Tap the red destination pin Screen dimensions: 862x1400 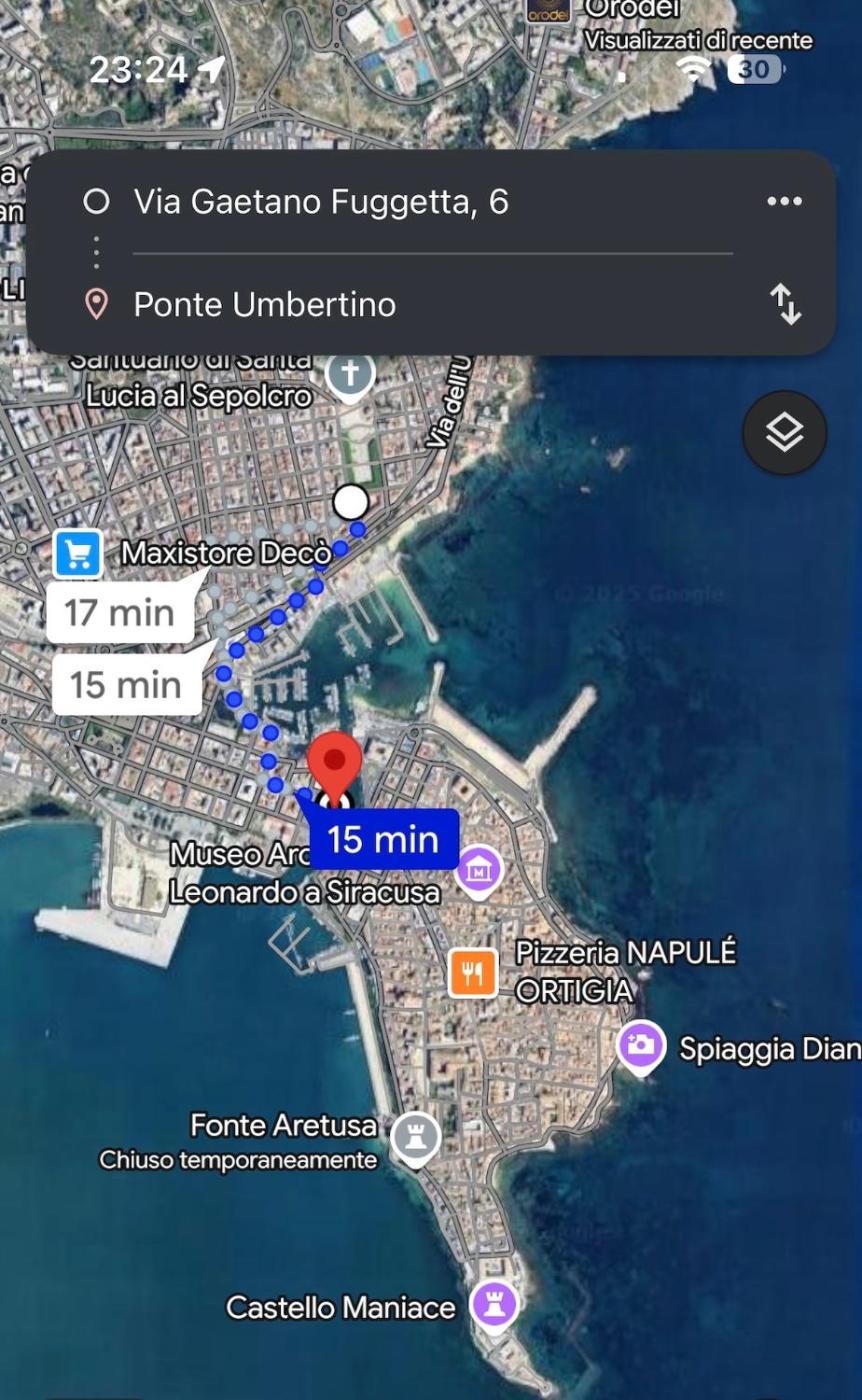(334, 762)
